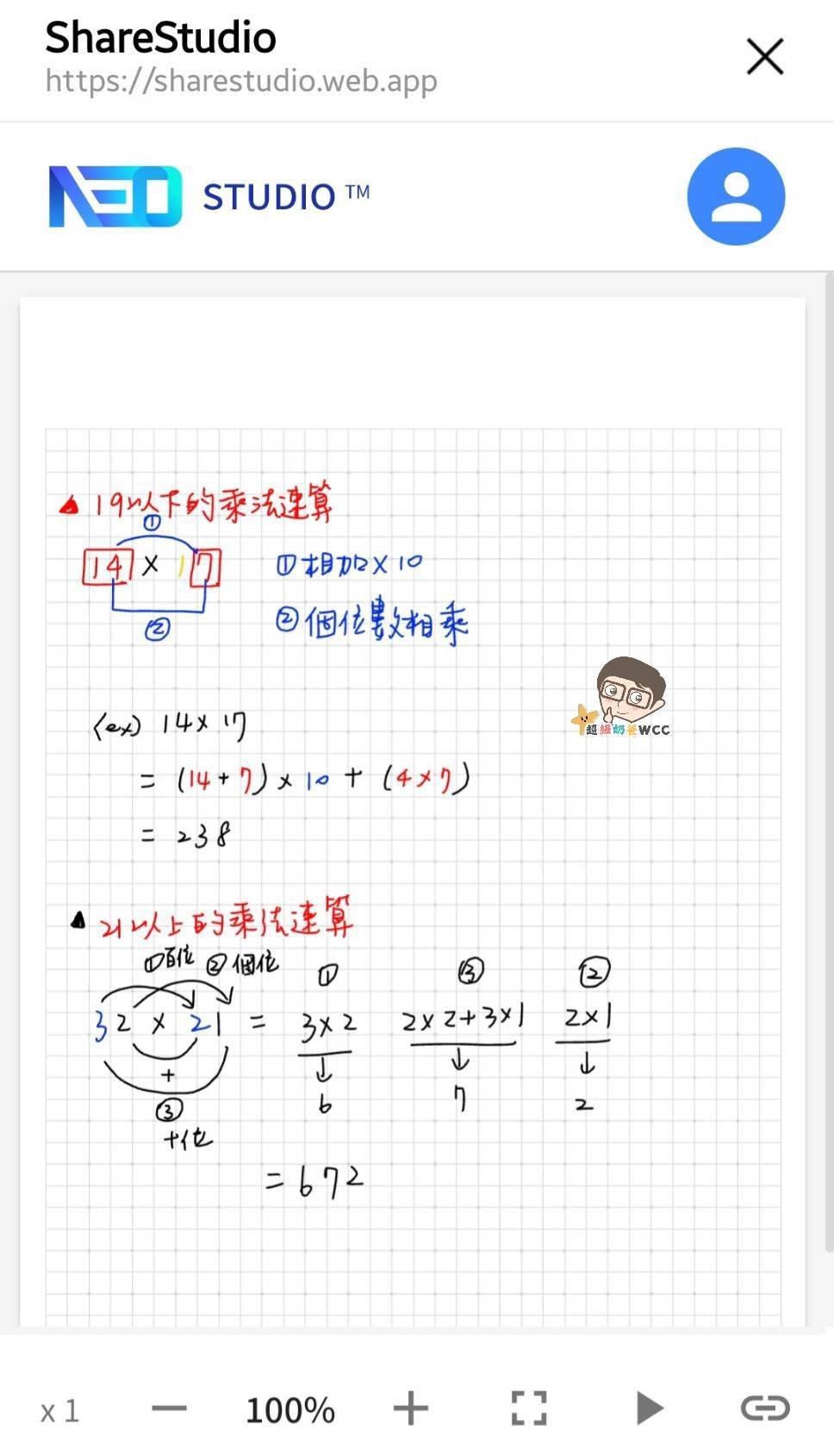Enter fullscreen view
Screen dimensions: 834x1456
pyautogui.click(x=528, y=1409)
